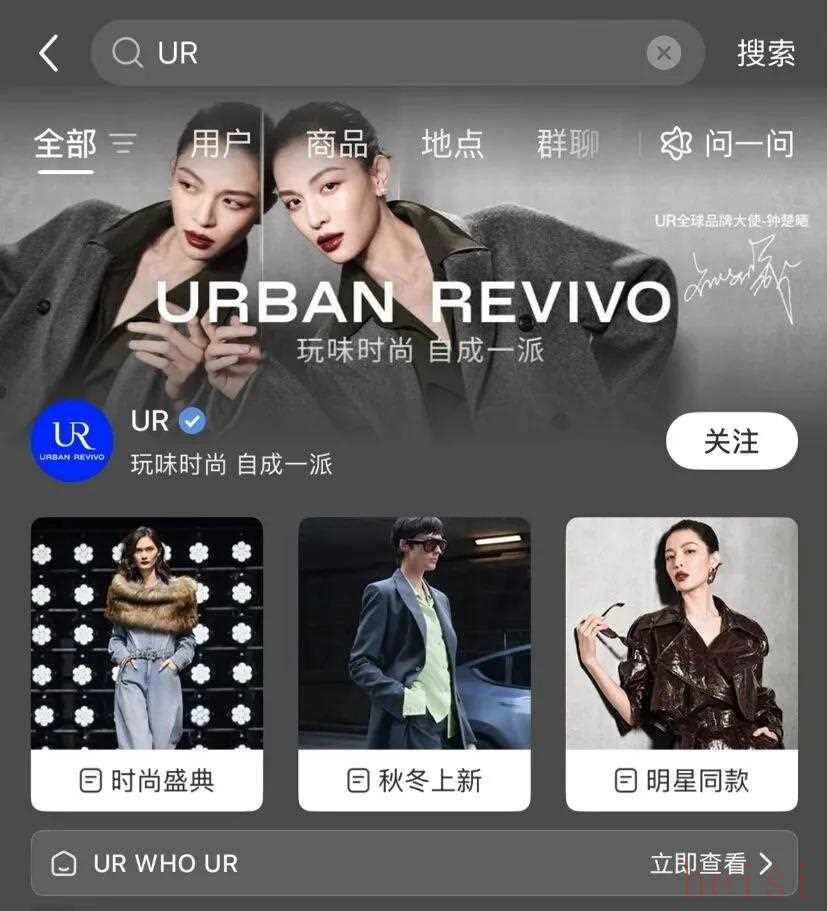Select the 全部 tab
This screenshot has width=827, height=911.
[x=66, y=144]
